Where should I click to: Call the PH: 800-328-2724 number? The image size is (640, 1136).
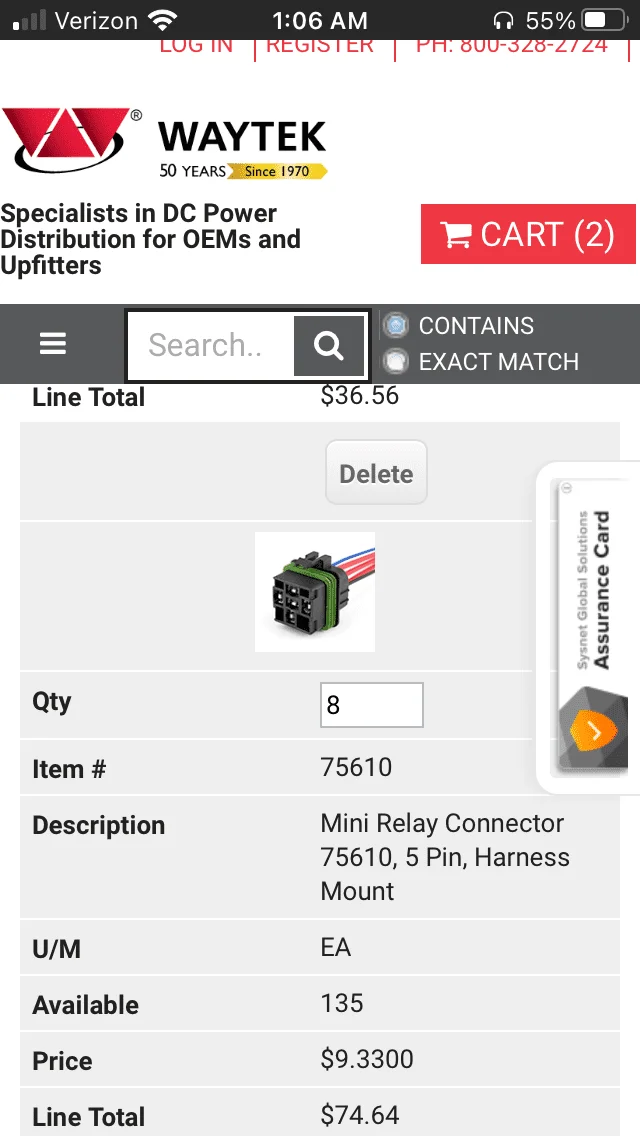(x=511, y=47)
